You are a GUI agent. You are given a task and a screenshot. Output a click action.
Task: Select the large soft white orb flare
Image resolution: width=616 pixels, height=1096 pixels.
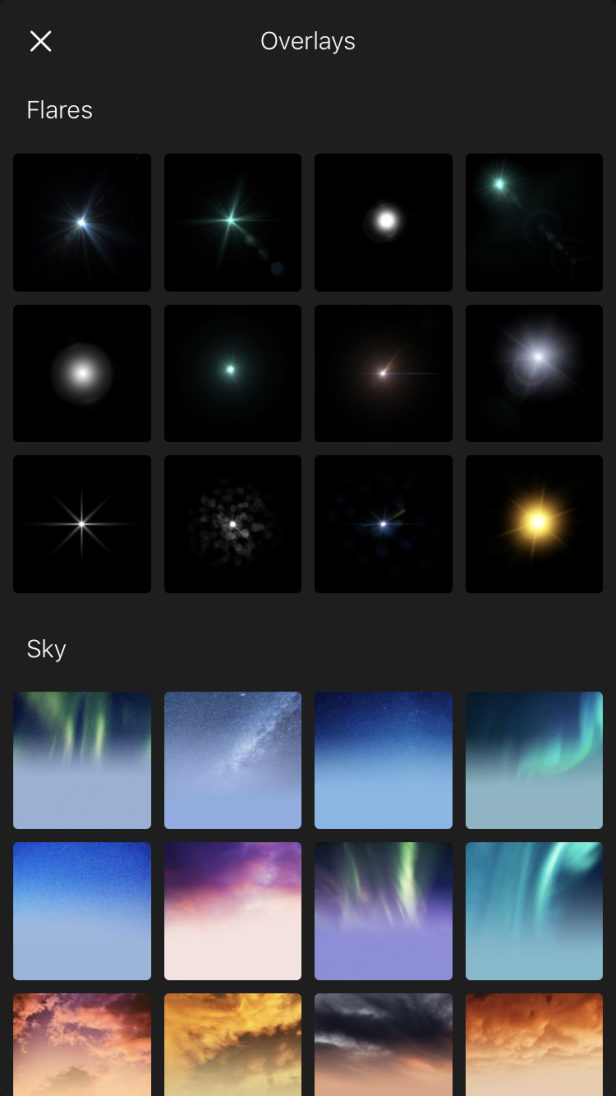pos(82,373)
